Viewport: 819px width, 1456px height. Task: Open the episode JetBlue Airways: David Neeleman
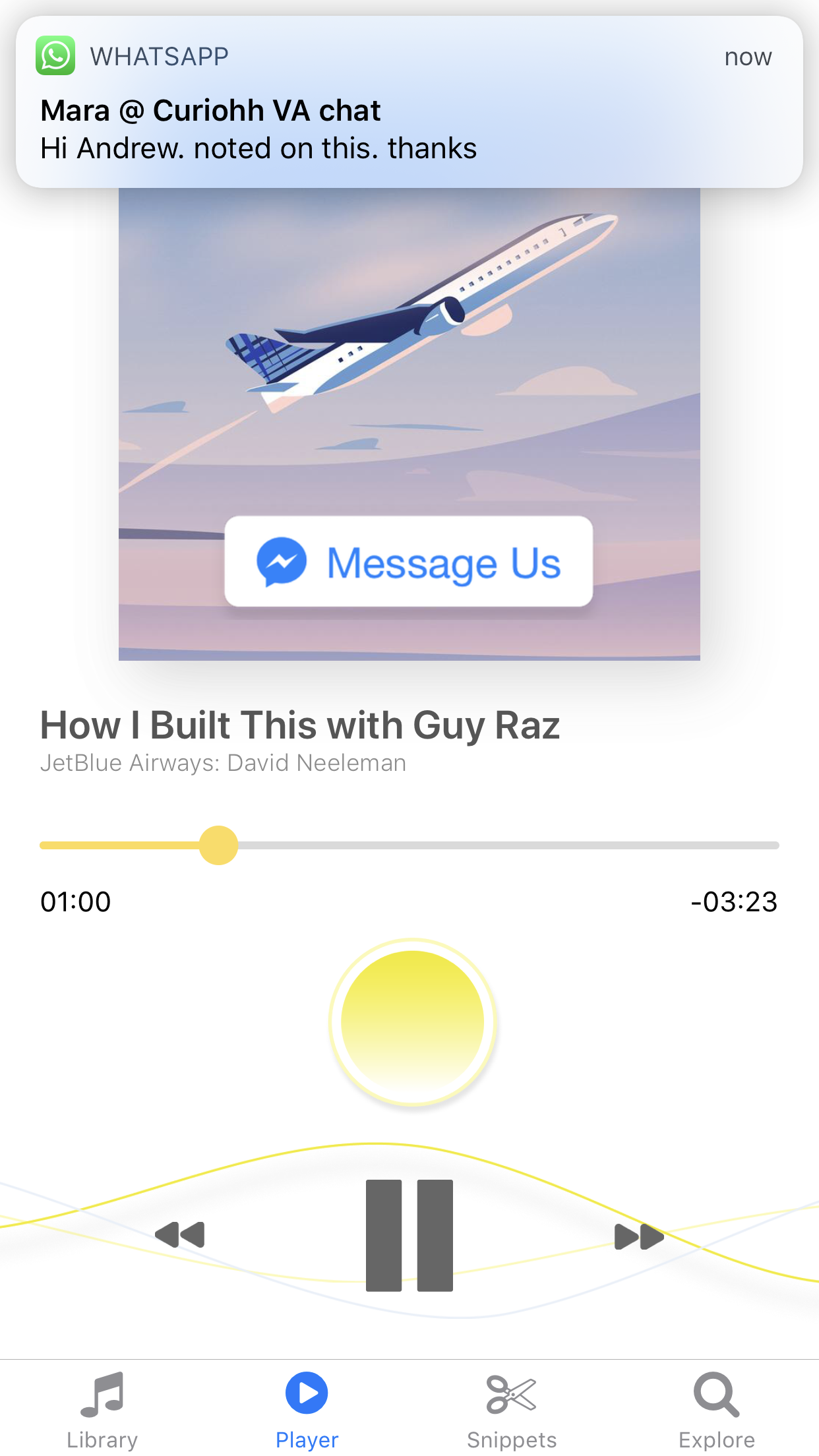223,762
